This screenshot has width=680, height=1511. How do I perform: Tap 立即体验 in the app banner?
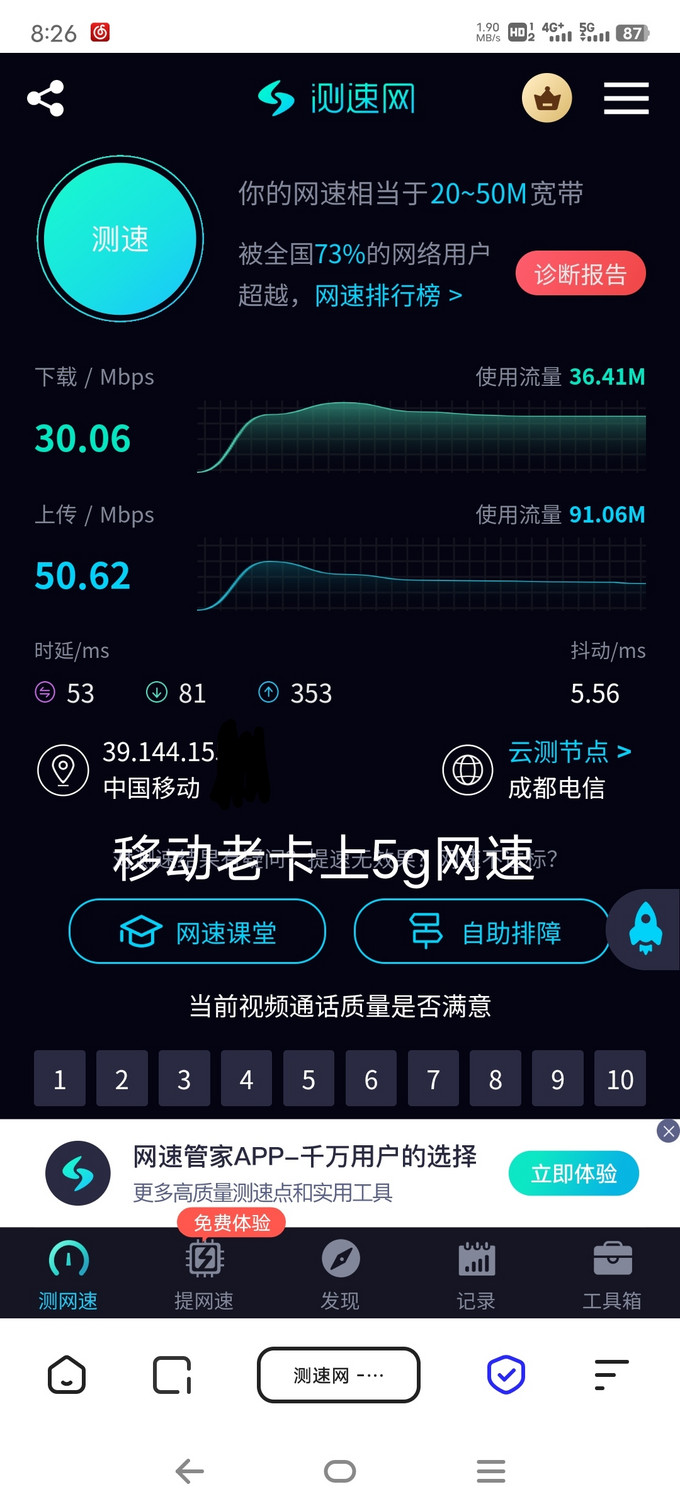tap(573, 1173)
